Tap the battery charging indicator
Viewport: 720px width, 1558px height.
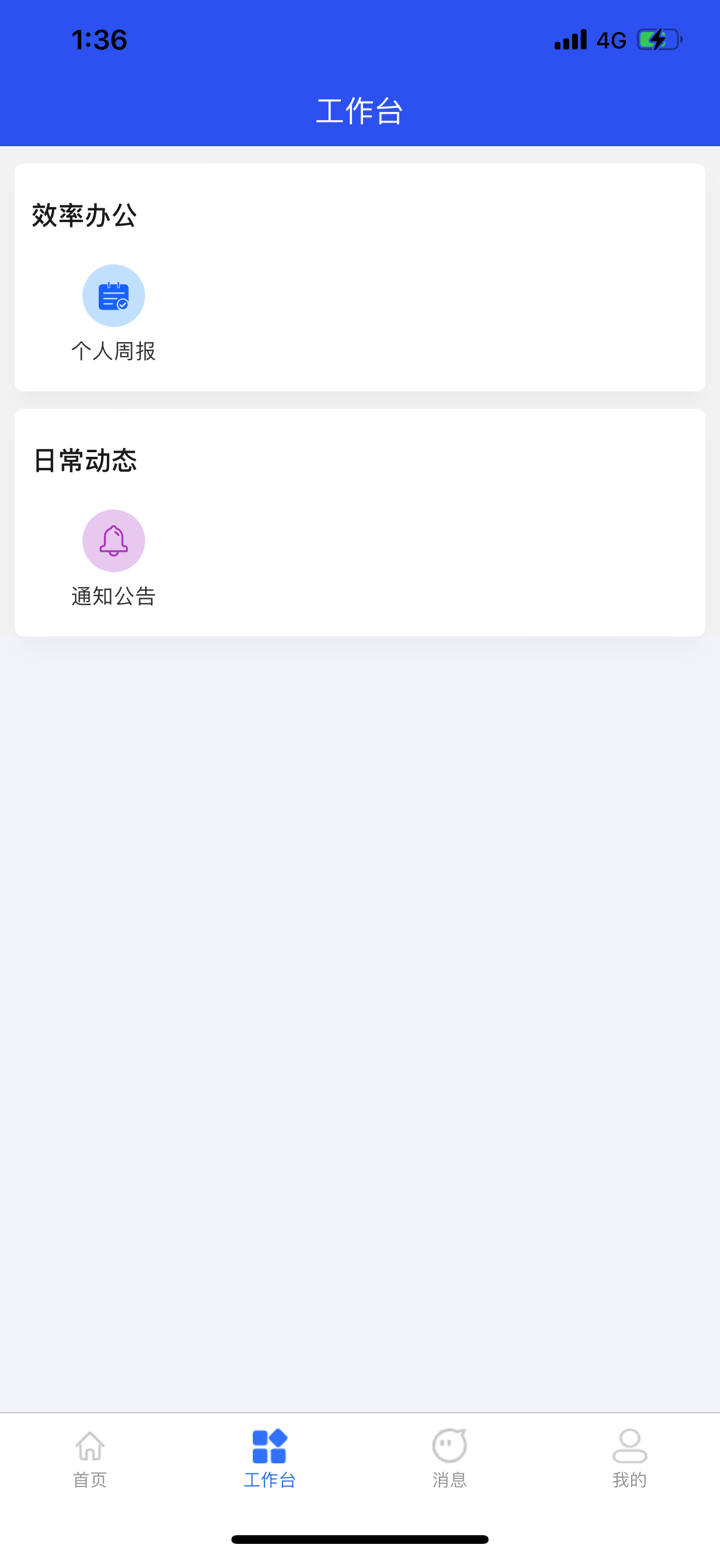pyautogui.click(x=657, y=39)
